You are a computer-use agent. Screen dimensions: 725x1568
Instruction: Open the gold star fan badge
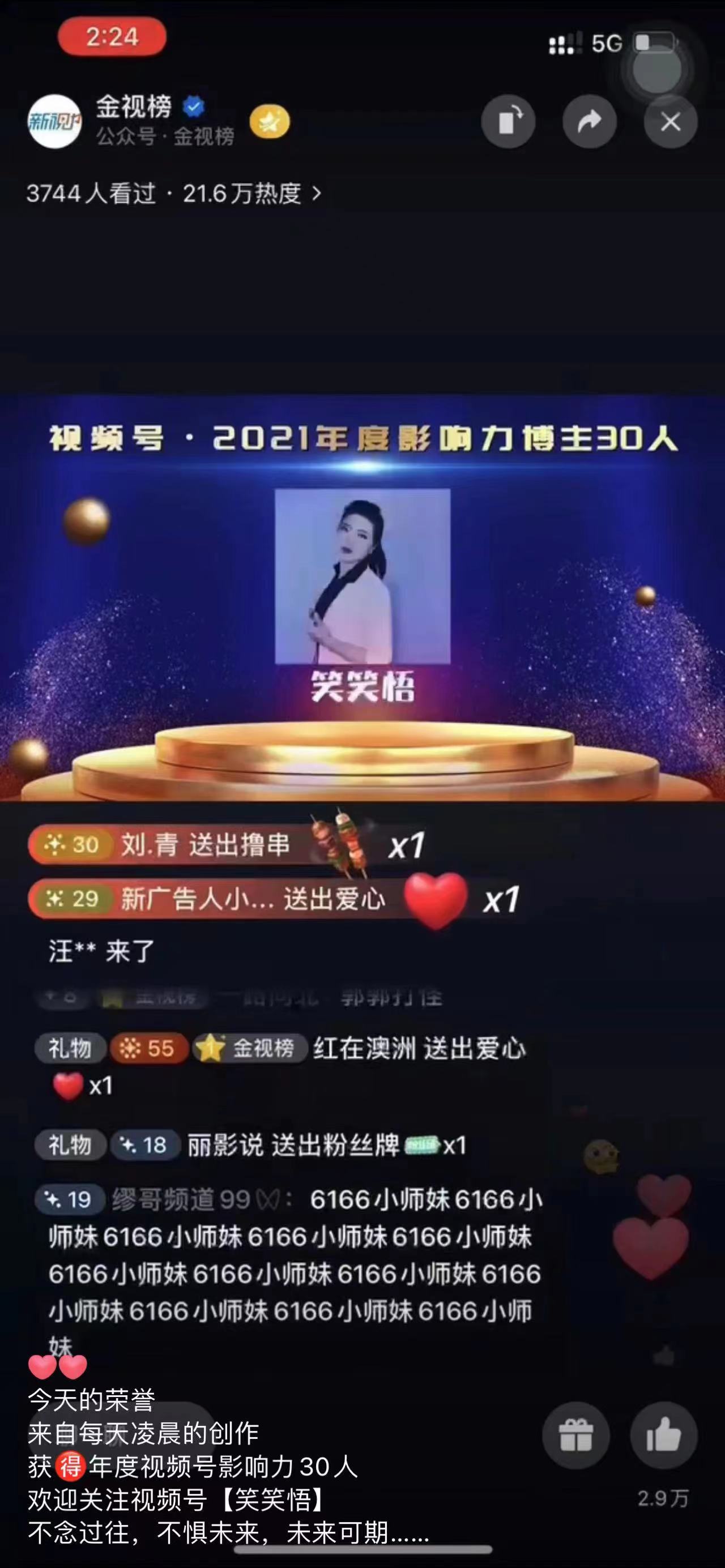[270, 122]
